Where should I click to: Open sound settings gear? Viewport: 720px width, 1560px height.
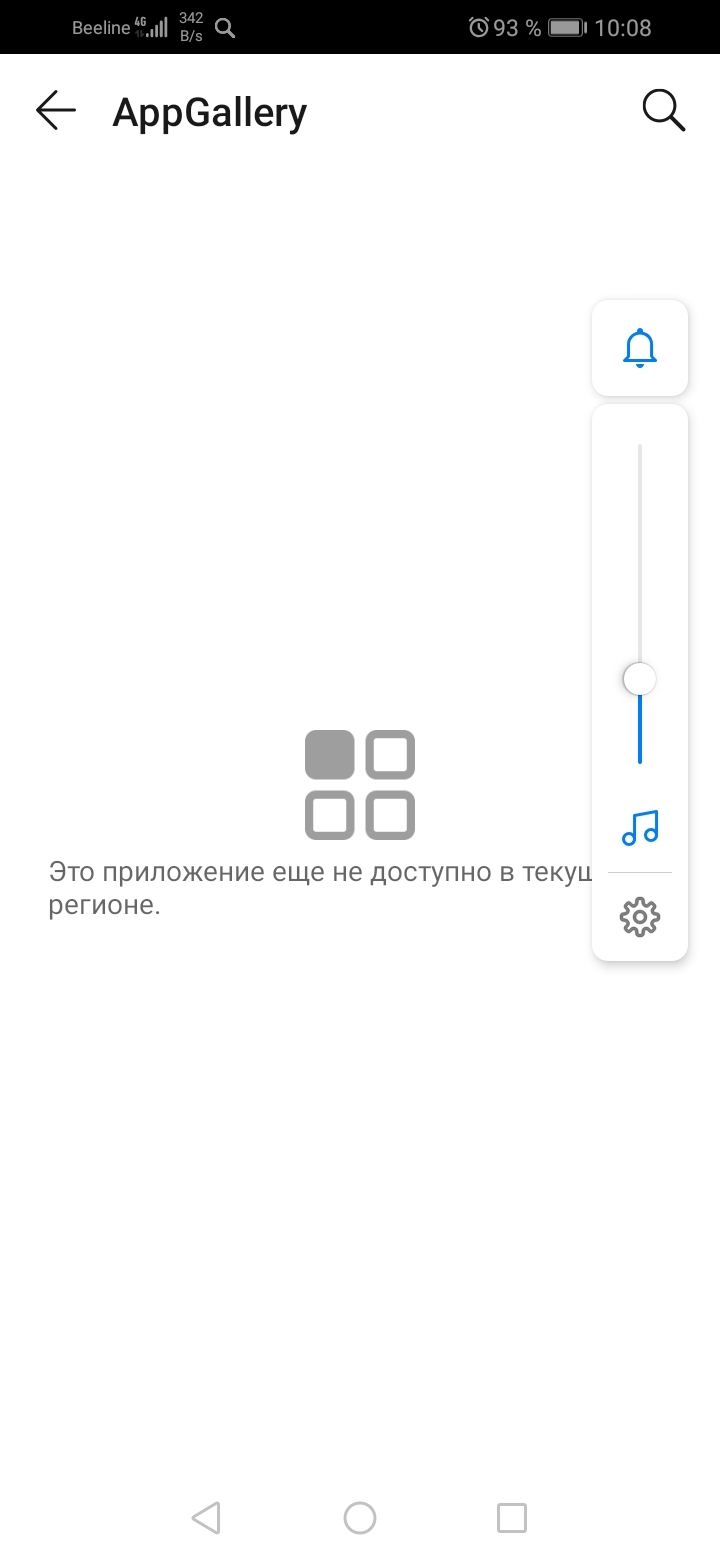[640, 917]
